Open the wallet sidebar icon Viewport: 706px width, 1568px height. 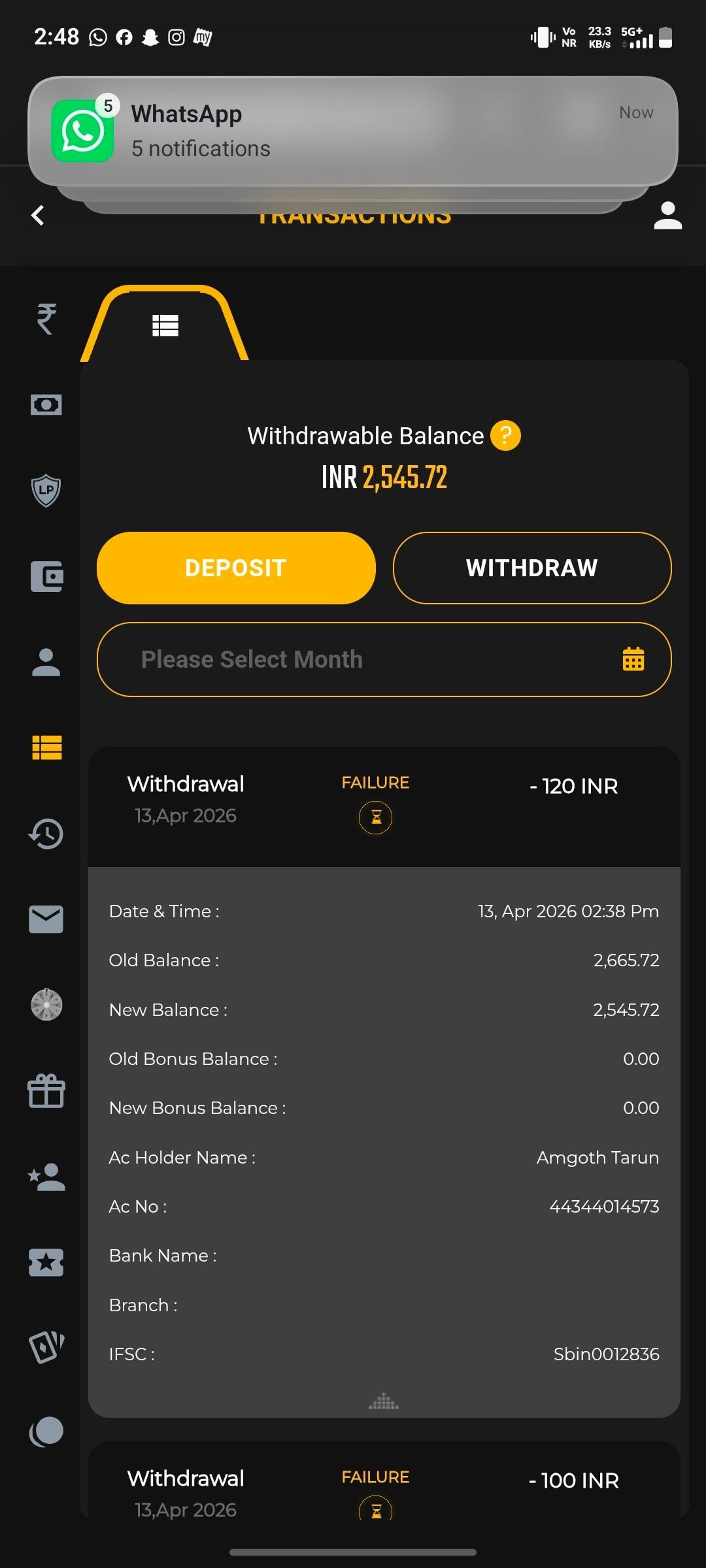46,576
